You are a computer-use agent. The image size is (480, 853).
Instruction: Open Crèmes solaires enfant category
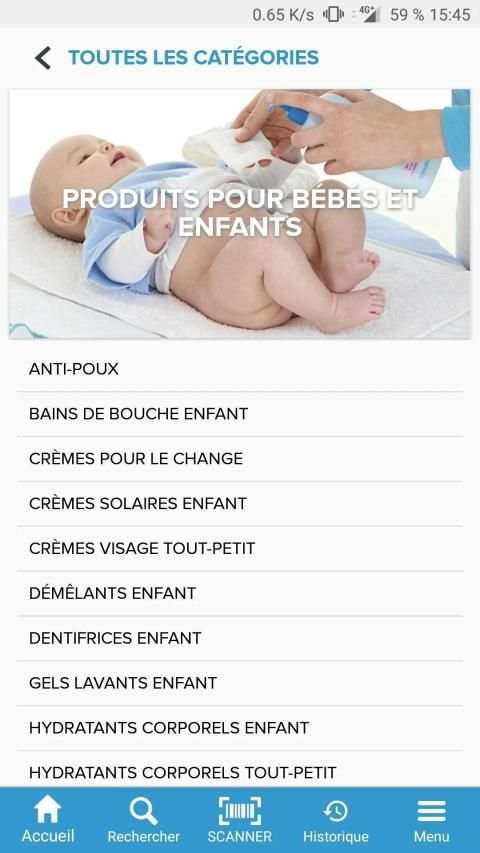(x=239, y=504)
